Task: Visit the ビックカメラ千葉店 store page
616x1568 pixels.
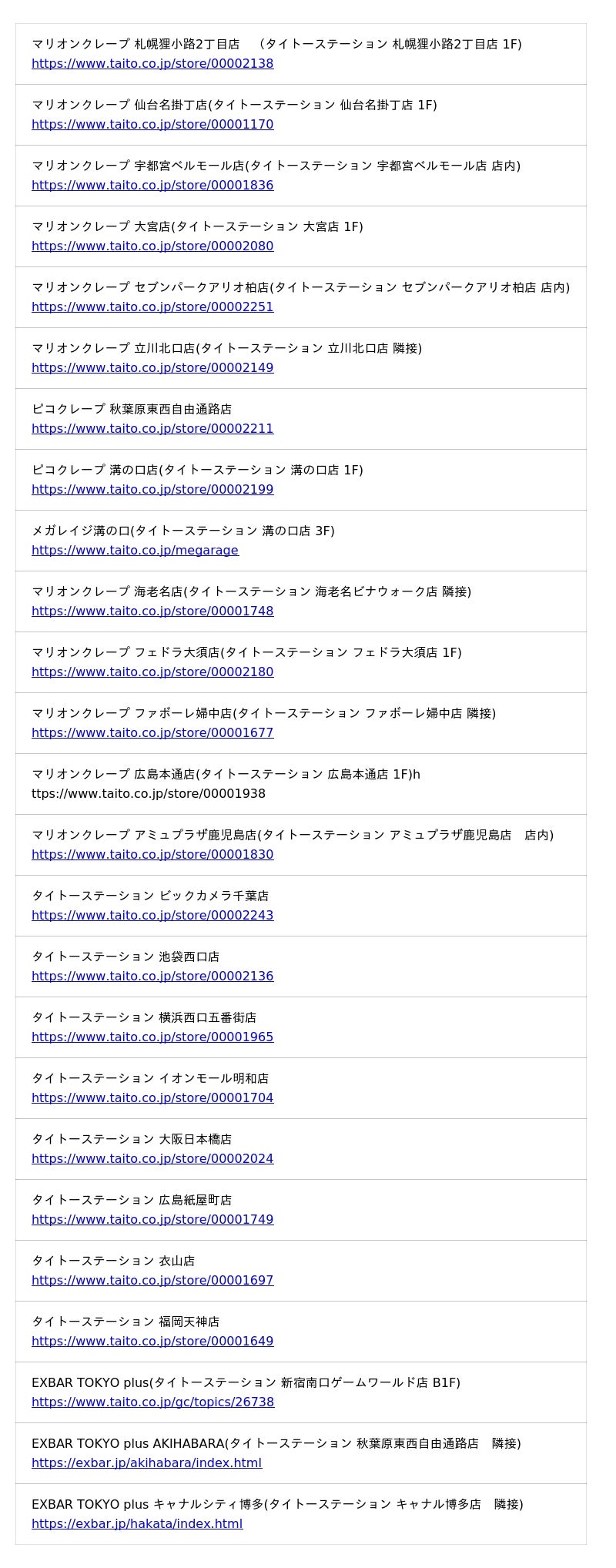Action: click(152, 916)
